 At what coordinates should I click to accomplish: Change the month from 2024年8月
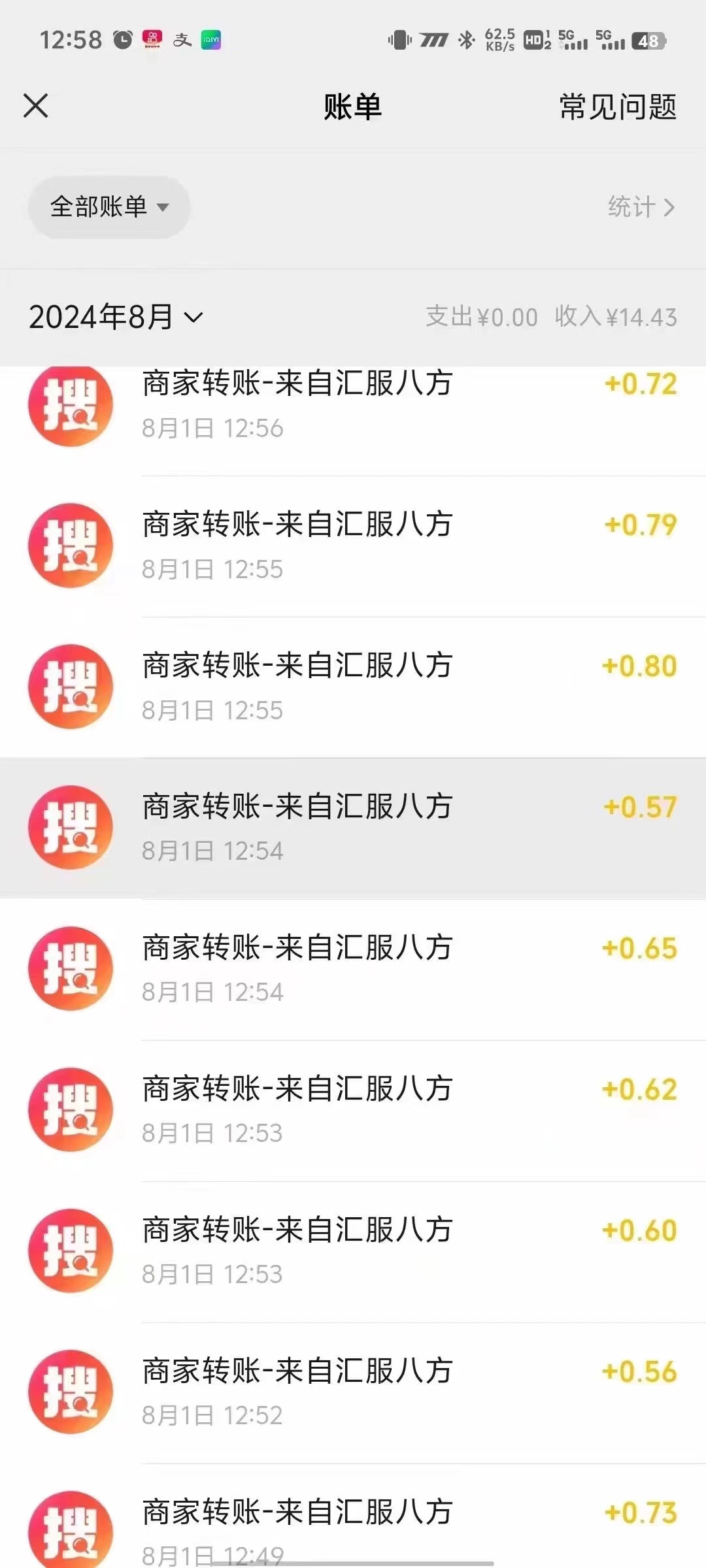click(x=116, y=317)
